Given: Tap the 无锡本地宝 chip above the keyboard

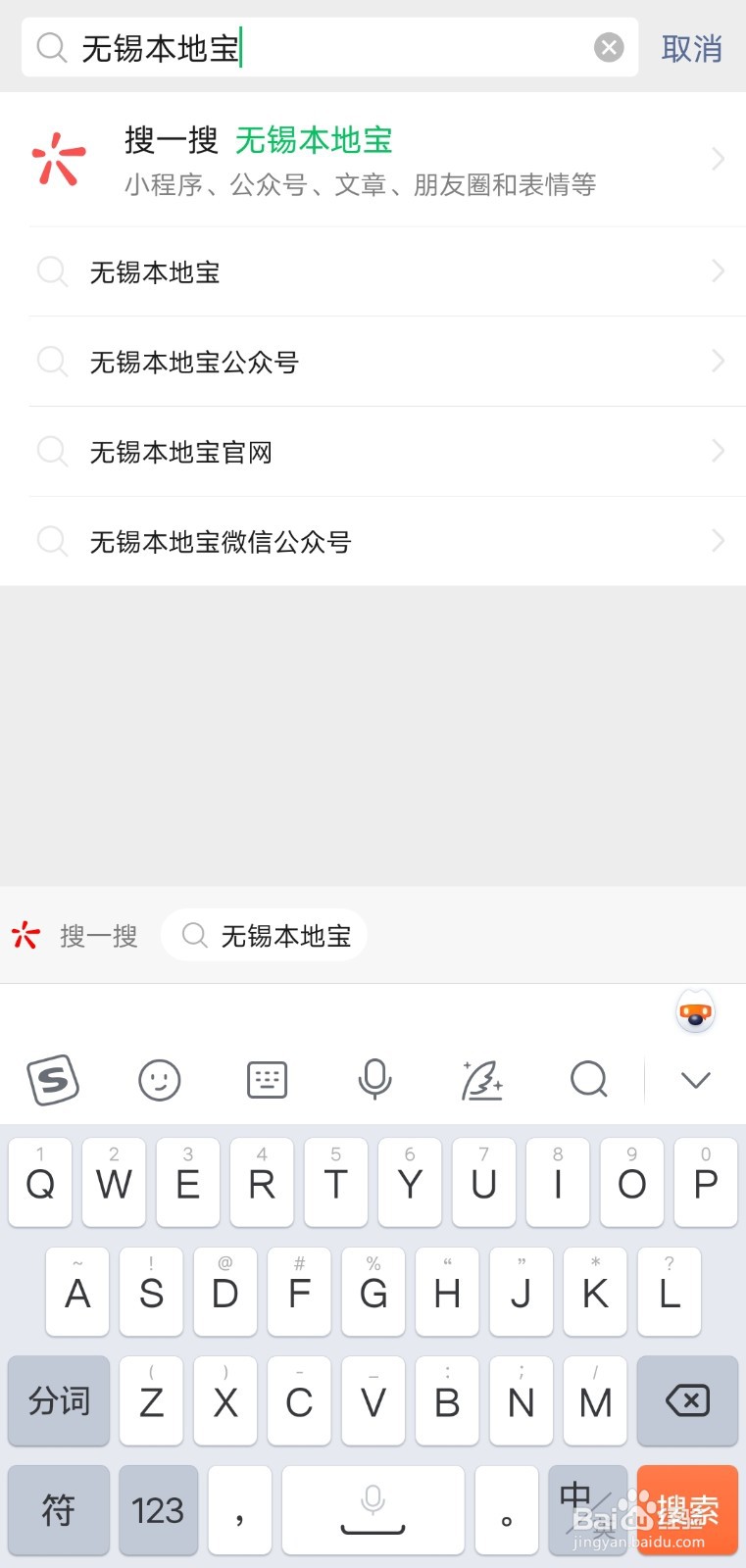Looking at the screenshot, I should pyautogui.click(x=265, y=936).
